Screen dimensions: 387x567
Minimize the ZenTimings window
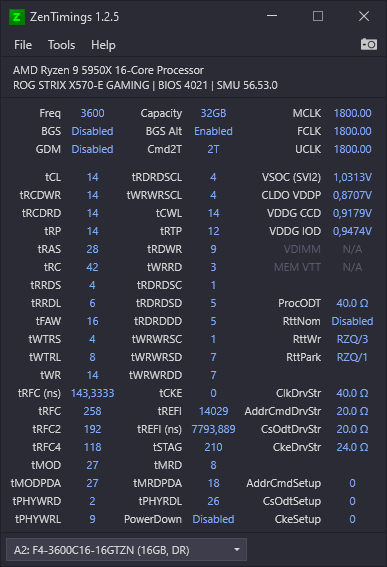[272, 16]
